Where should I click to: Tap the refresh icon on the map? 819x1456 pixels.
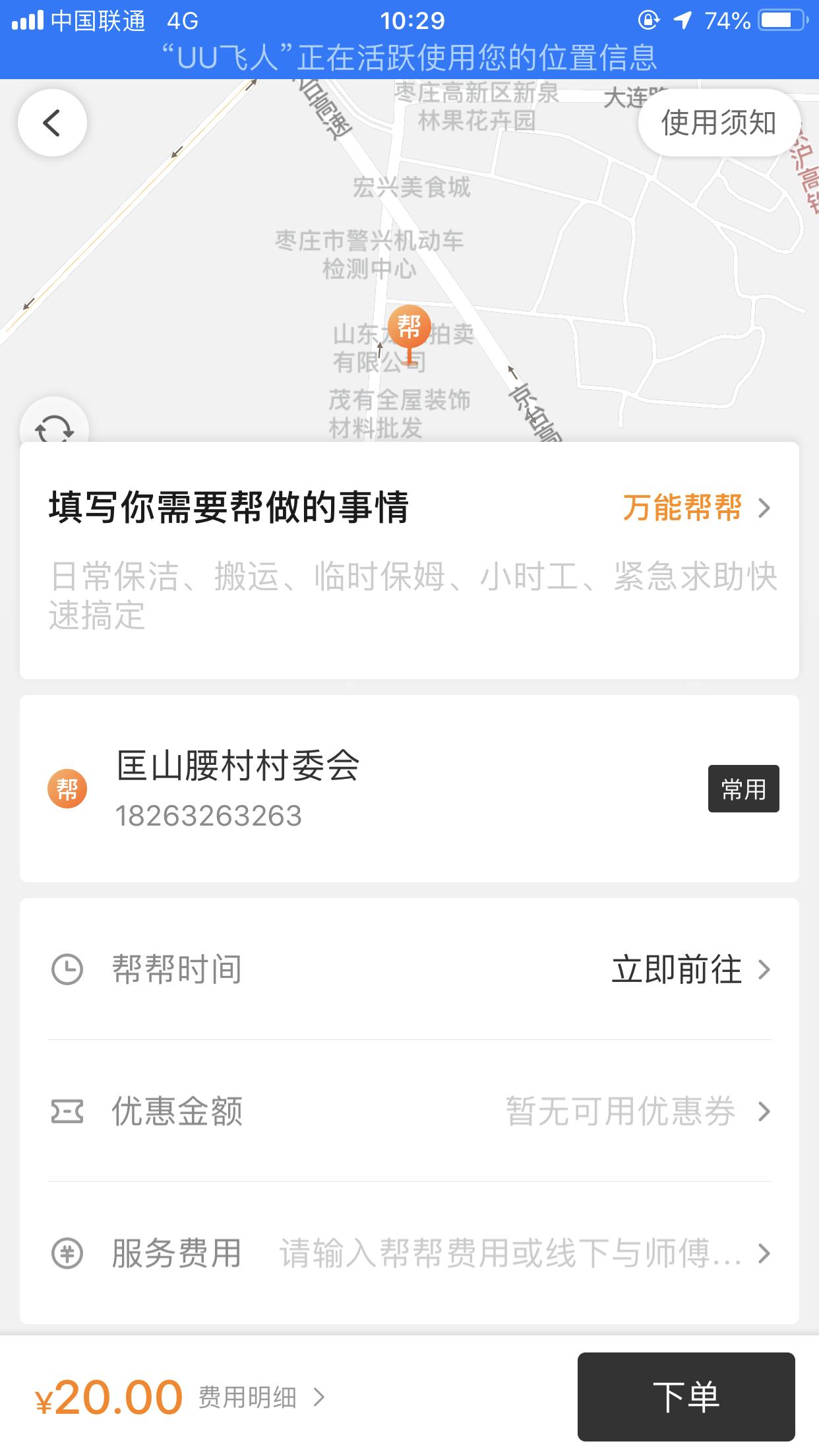[x=55, y=429]
